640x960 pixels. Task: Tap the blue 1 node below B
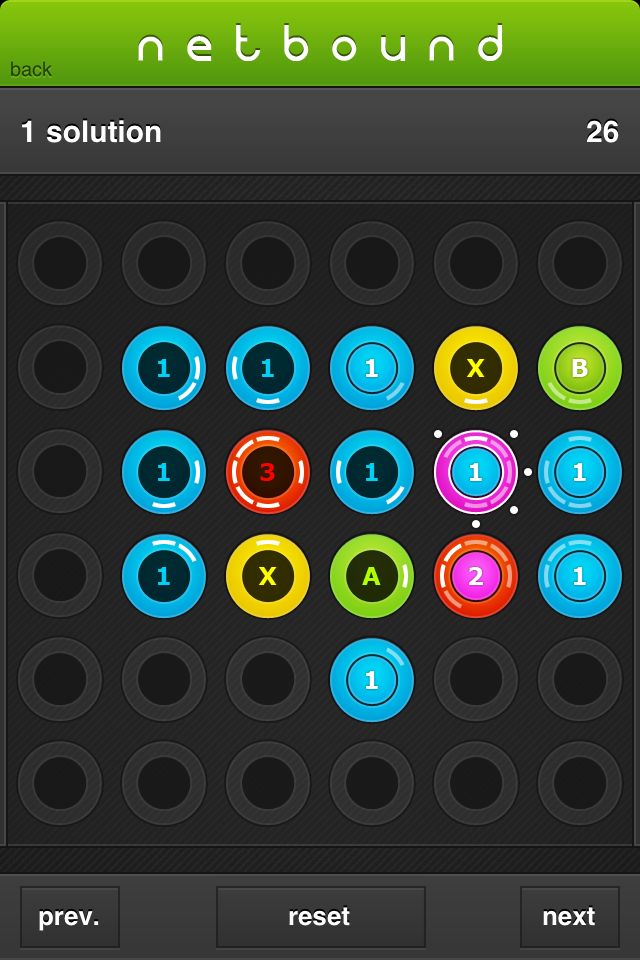click(579, 472)
